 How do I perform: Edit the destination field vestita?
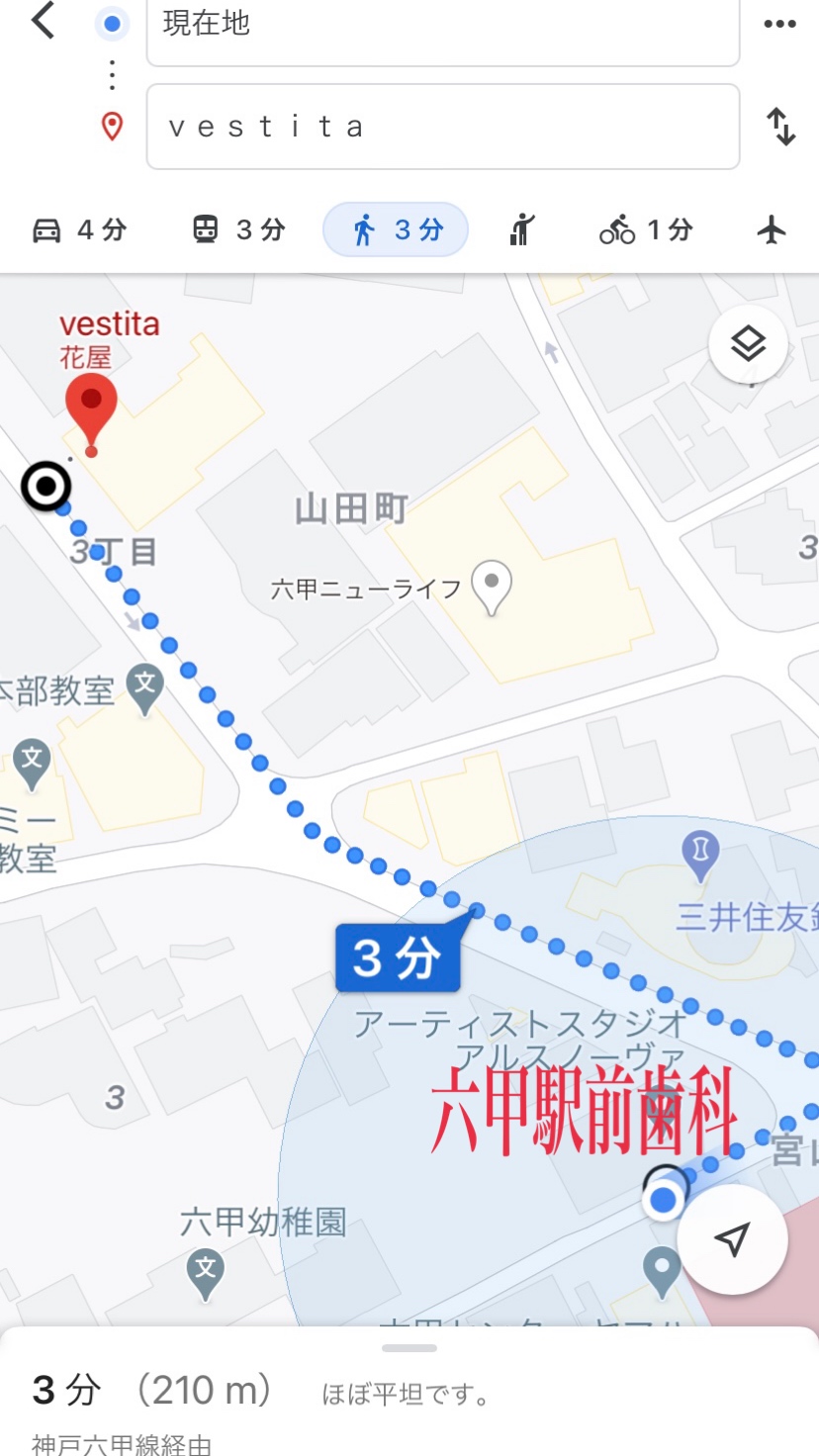442,127
